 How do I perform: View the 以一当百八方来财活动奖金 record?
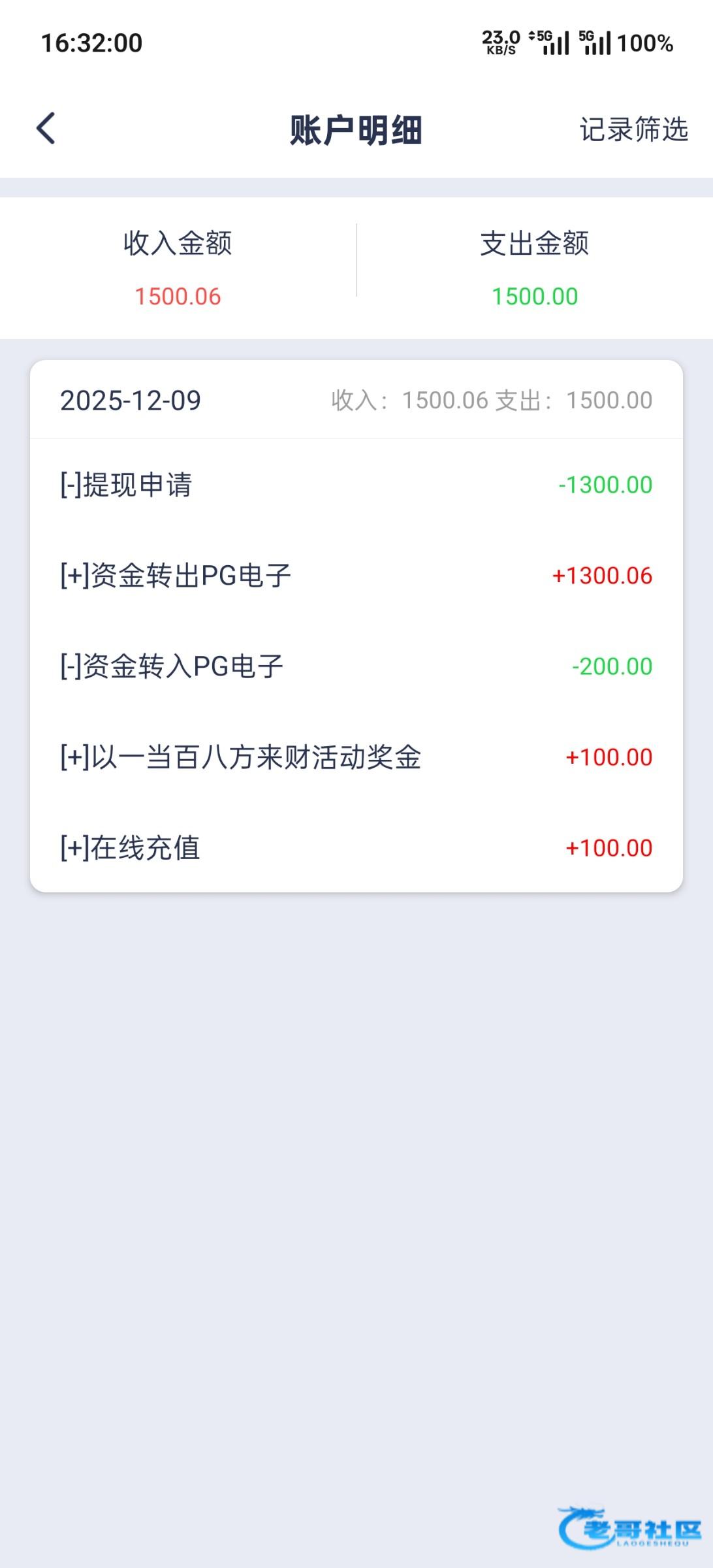coord(356,757)
